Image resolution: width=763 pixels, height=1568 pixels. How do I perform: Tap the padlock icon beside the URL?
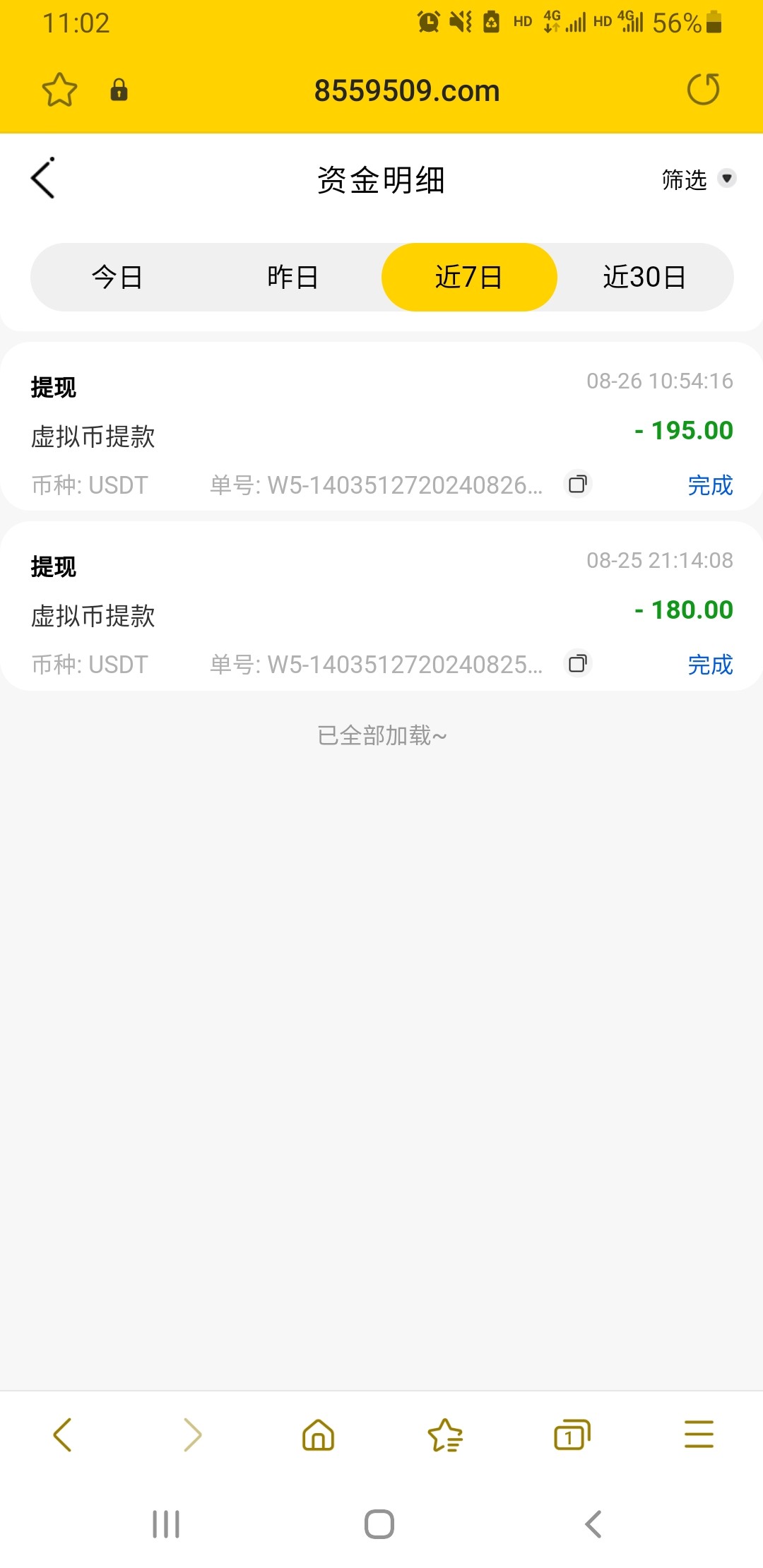119,90
